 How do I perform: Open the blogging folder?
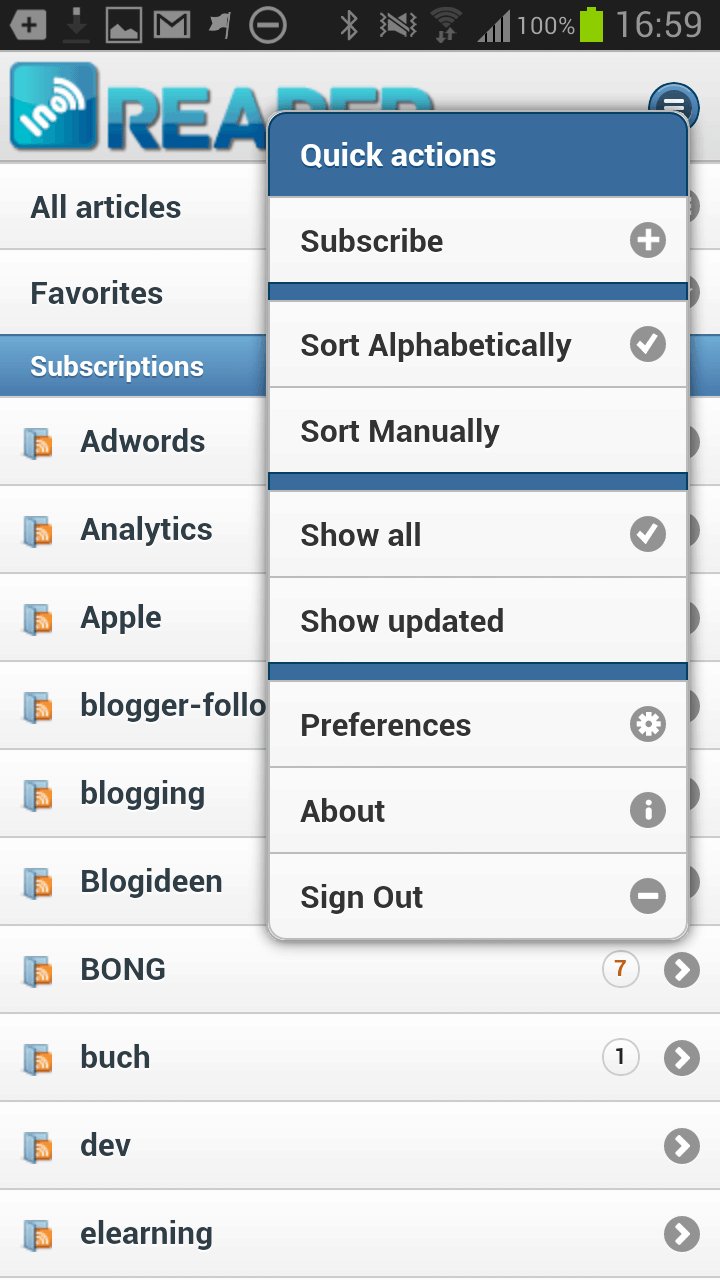click(x=142, y=793)
